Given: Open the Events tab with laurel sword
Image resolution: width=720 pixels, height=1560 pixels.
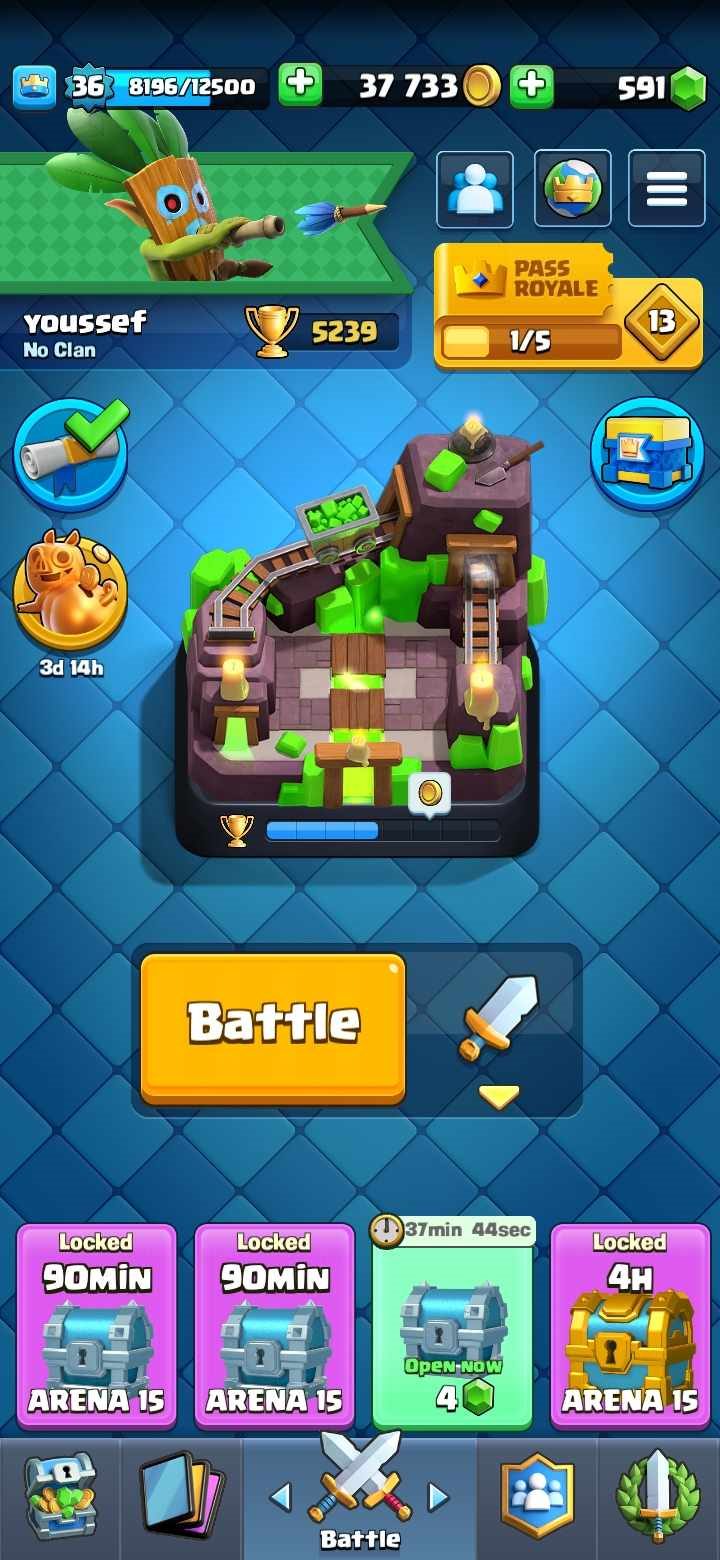Looking at the screenshot, I should tap(657, 1497).
